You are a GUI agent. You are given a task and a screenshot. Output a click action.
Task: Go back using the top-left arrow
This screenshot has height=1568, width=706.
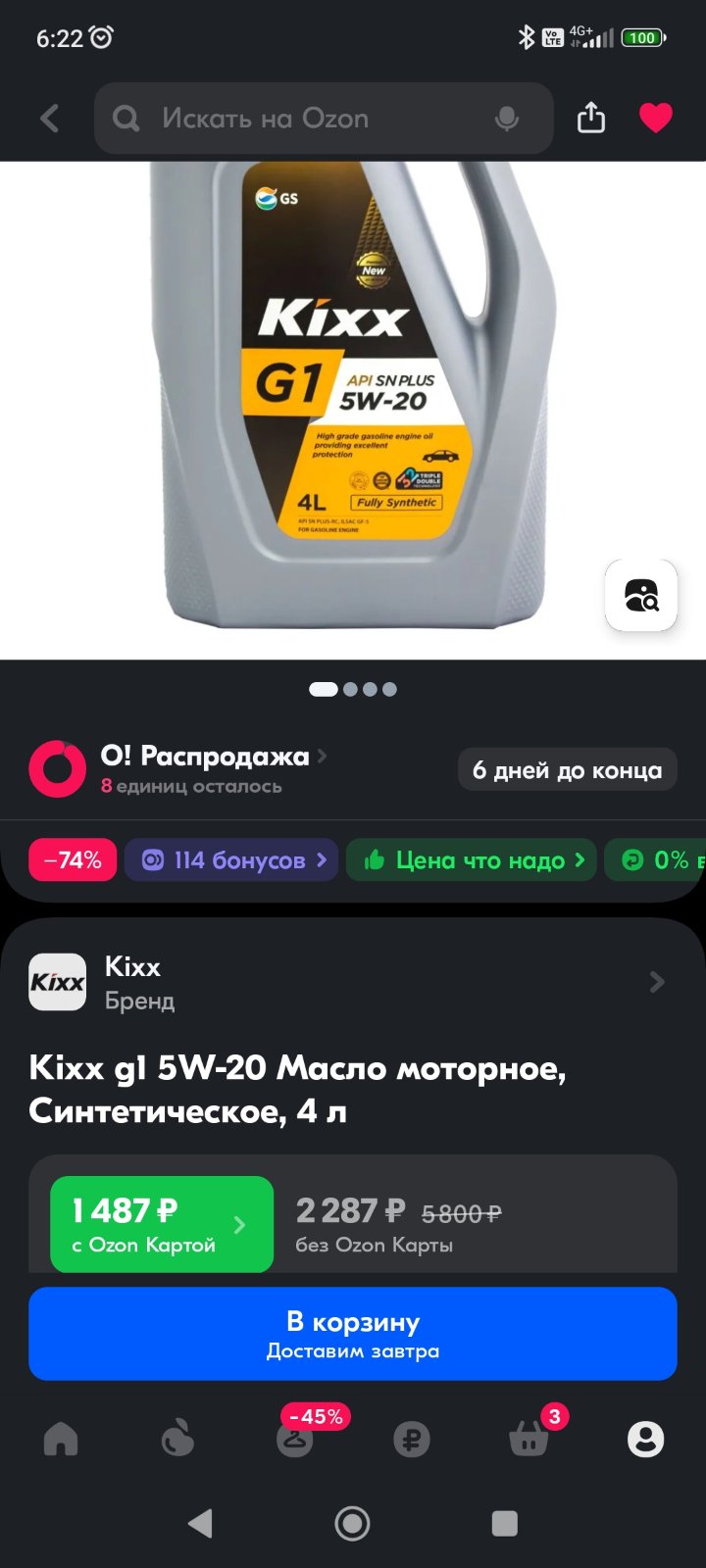[x=49, y=119]
